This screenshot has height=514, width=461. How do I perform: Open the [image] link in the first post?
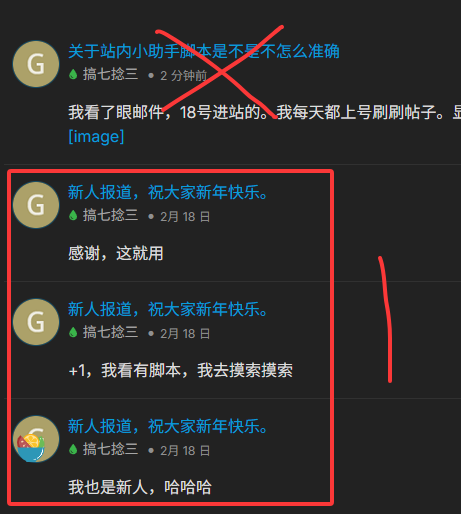[96, 136]
